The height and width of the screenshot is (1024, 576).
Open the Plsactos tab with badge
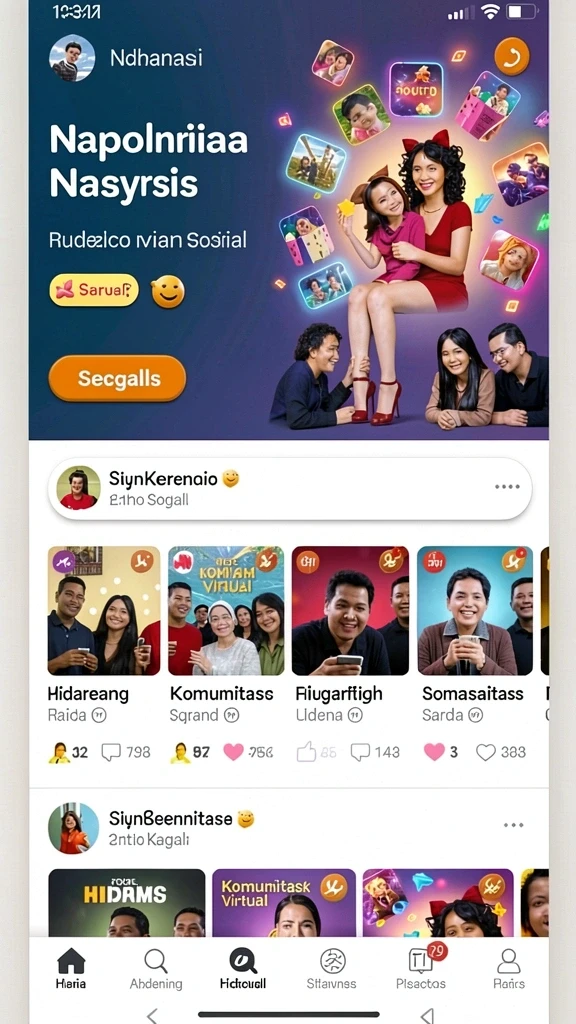[x=421, y=968]
